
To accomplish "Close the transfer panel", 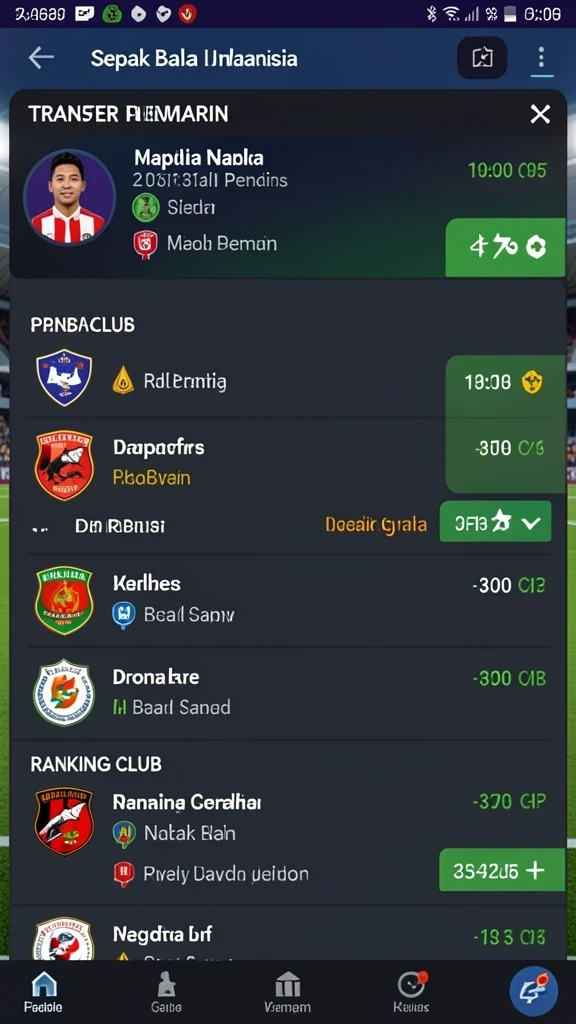I will tap(540, 114).
